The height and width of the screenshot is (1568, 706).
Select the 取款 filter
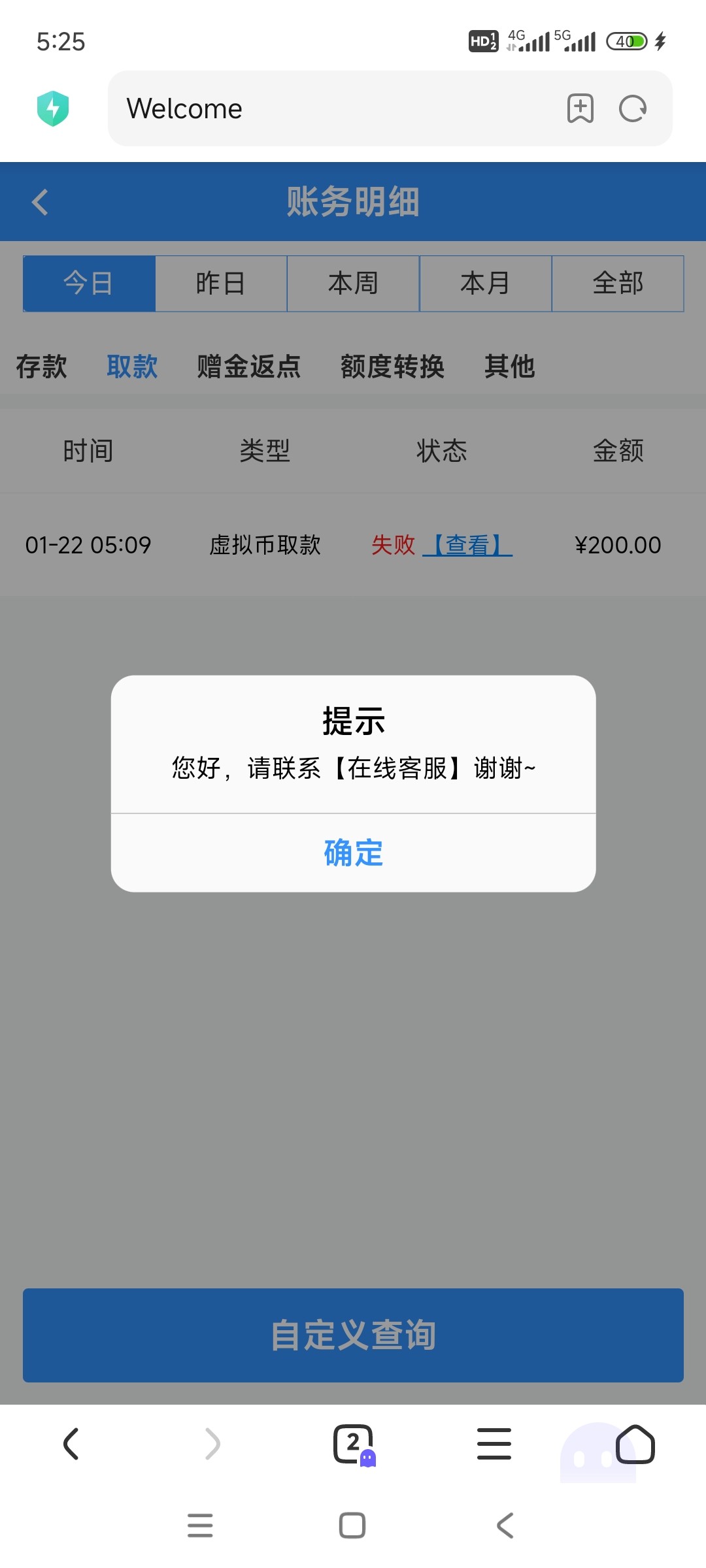point(132,367)
